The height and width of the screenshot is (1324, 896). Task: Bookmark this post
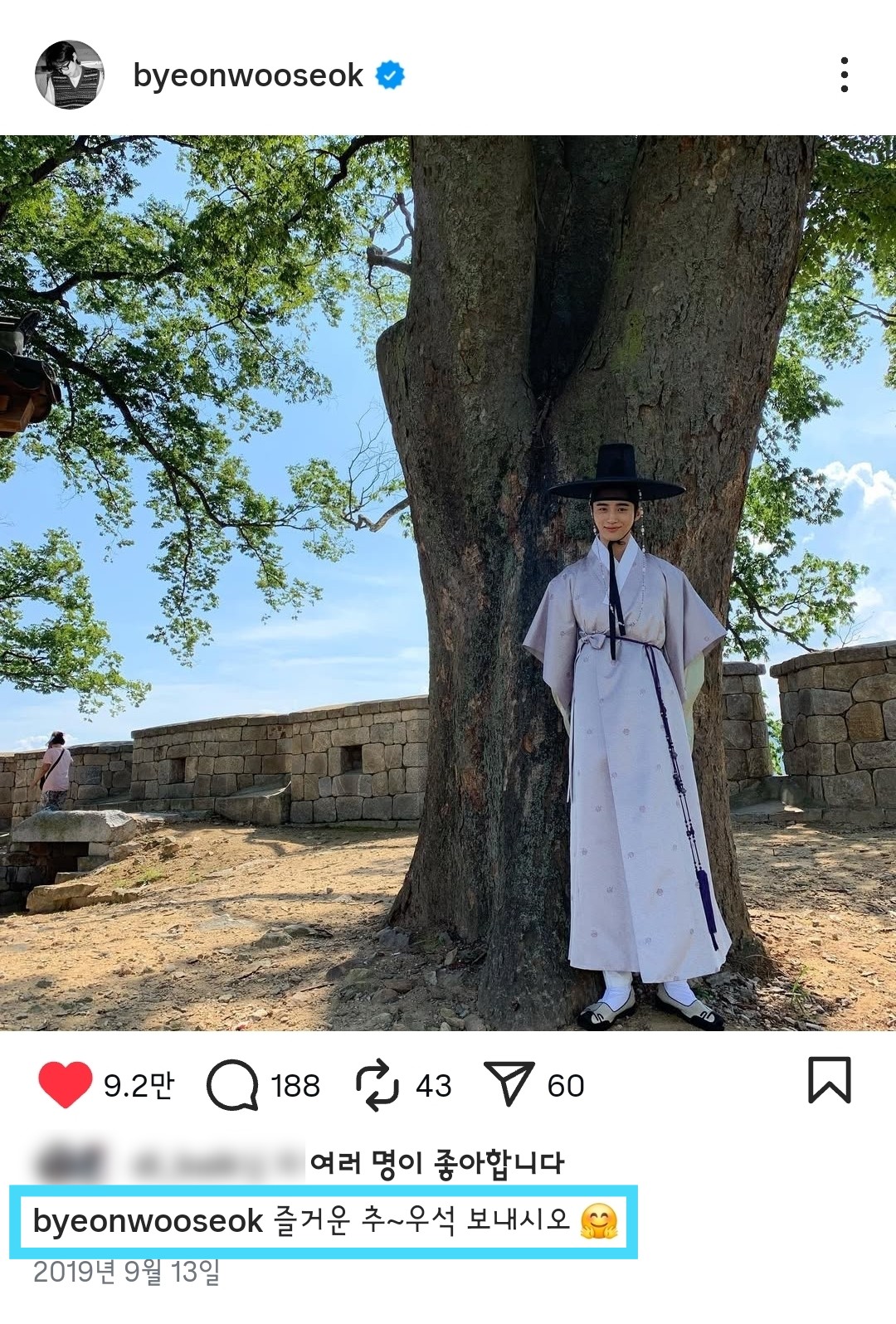pyautogui.click(x=830, y=1080)
